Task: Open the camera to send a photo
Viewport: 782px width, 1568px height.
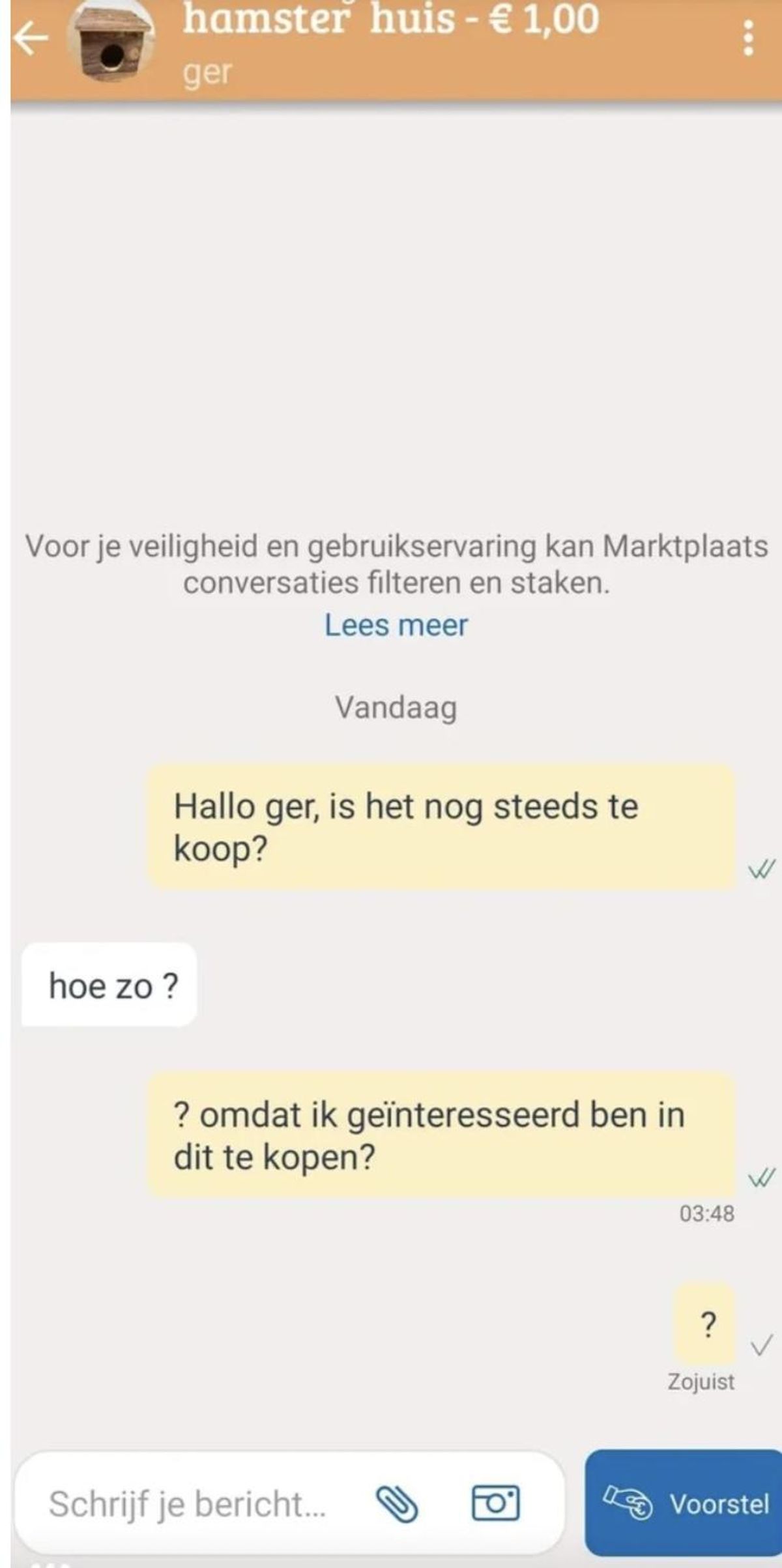Action: pos(495,1503)
